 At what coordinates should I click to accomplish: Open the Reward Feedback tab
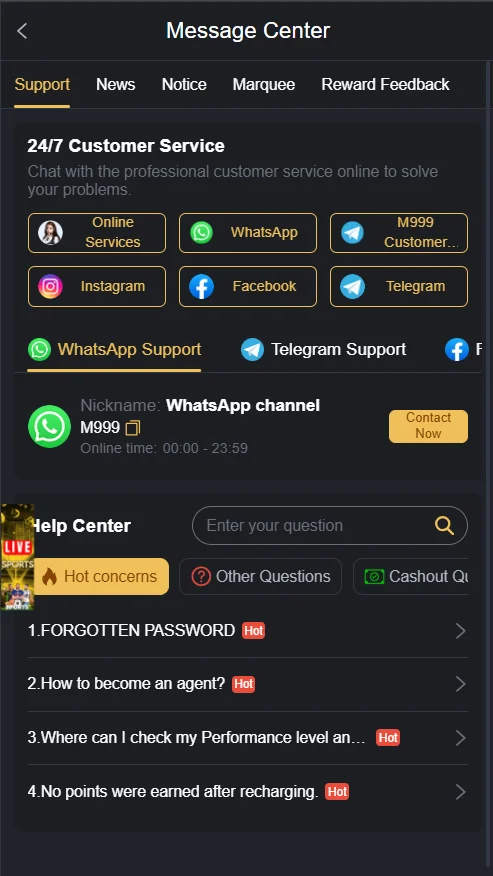[x=385, y=84]
